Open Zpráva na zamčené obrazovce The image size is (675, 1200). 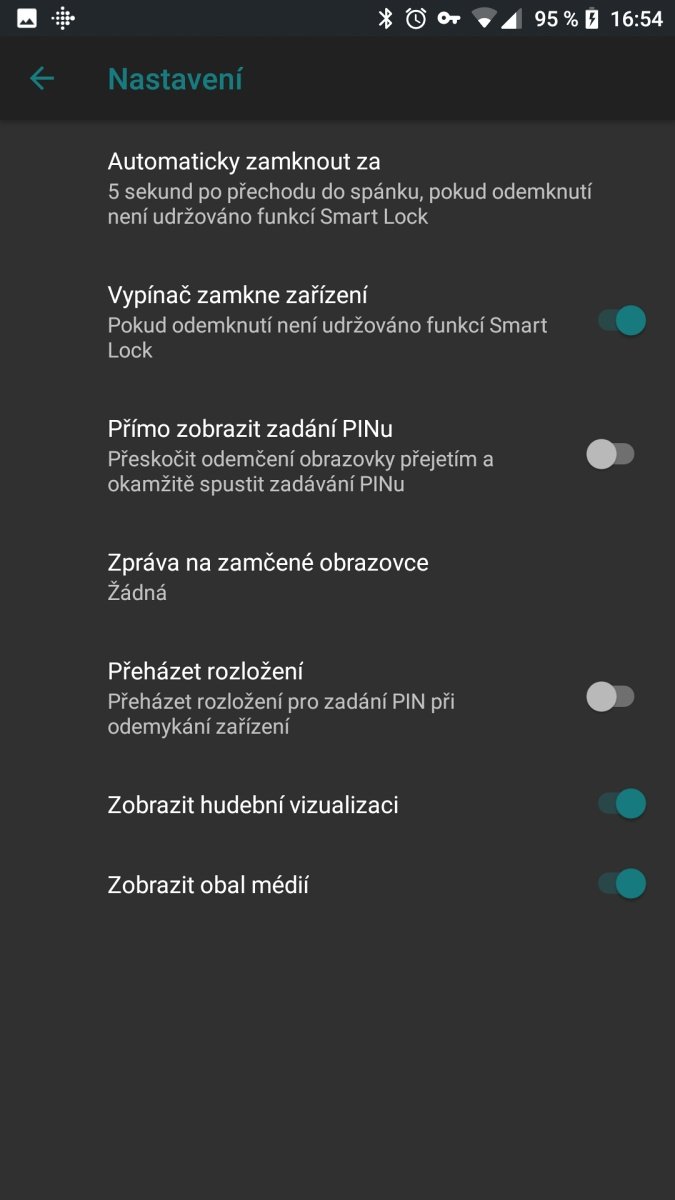337,577
